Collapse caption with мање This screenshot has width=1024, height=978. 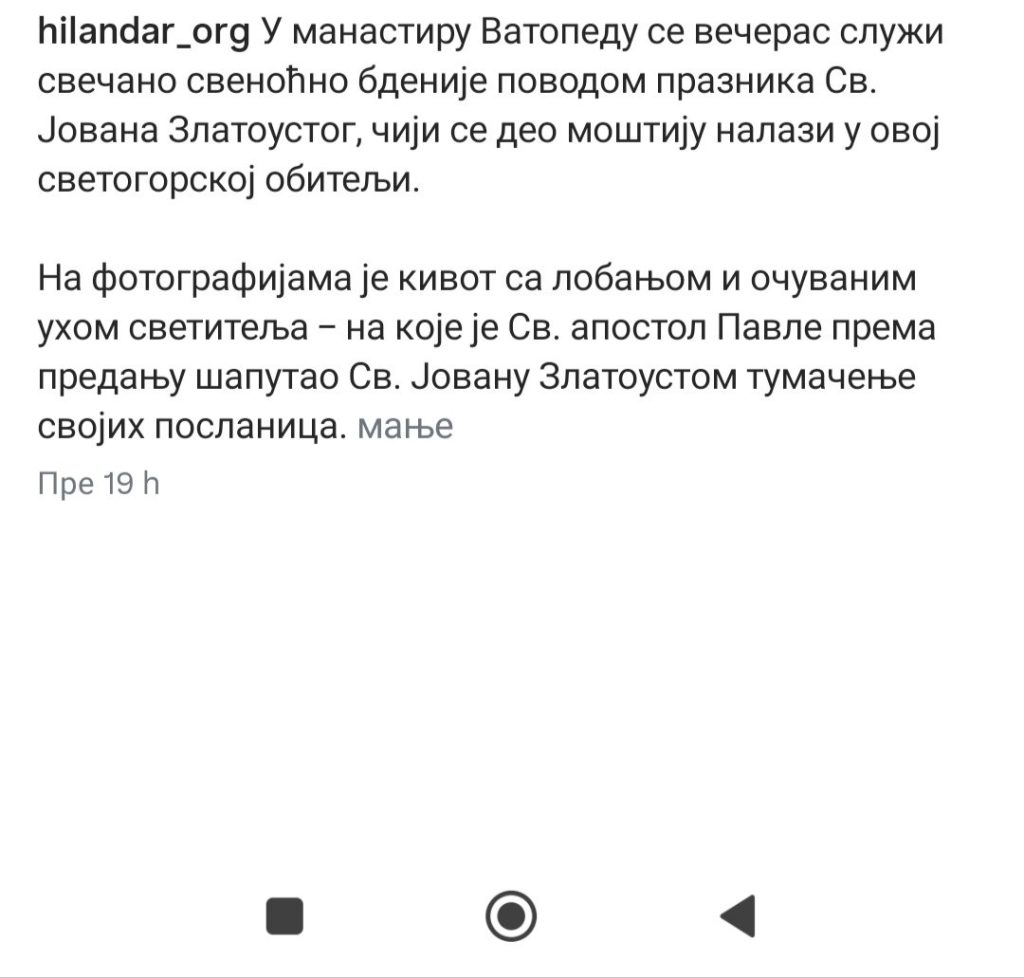[x=405, y=427]
